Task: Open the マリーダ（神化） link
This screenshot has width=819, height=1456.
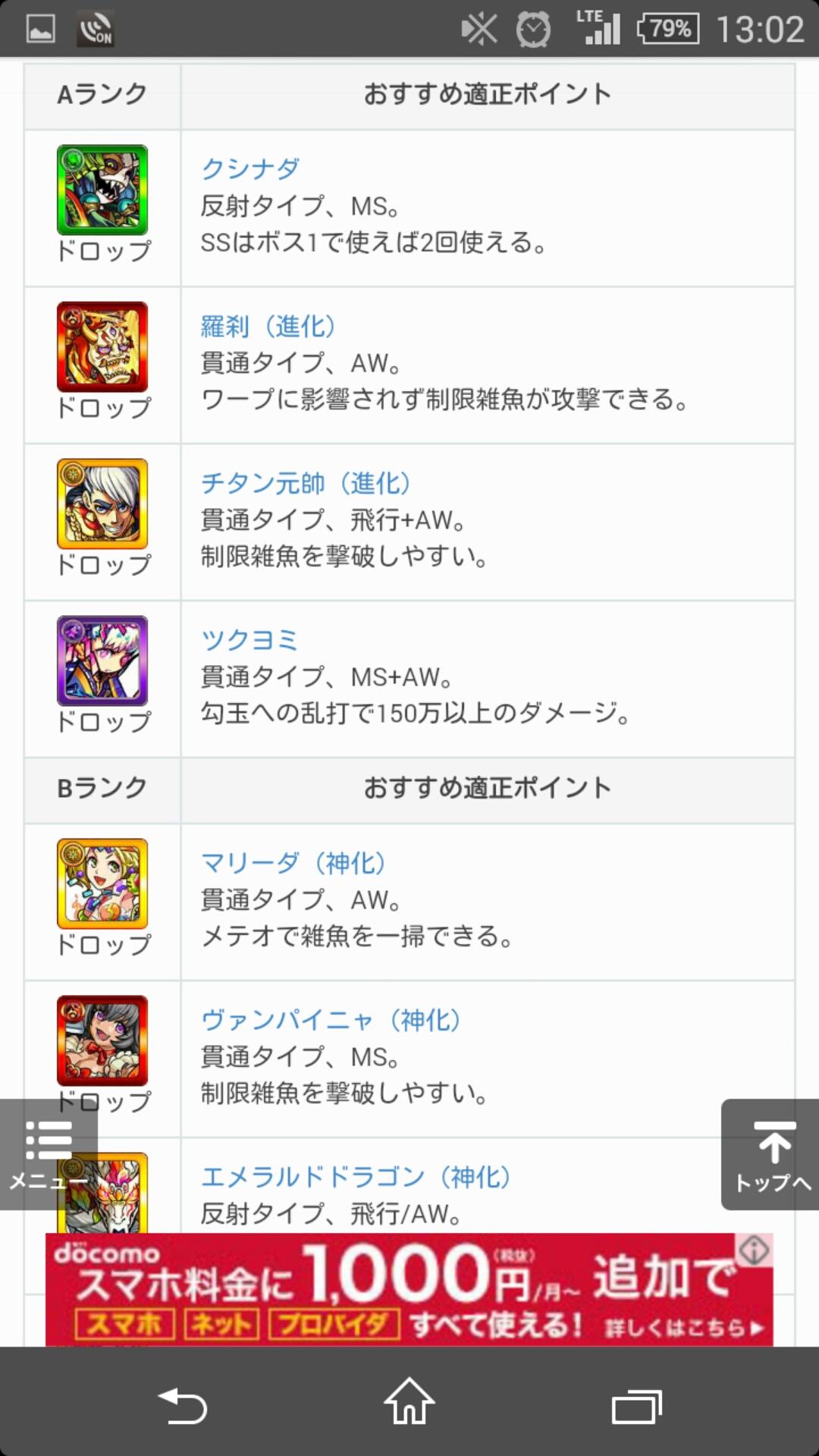Action: click(293, 863)
